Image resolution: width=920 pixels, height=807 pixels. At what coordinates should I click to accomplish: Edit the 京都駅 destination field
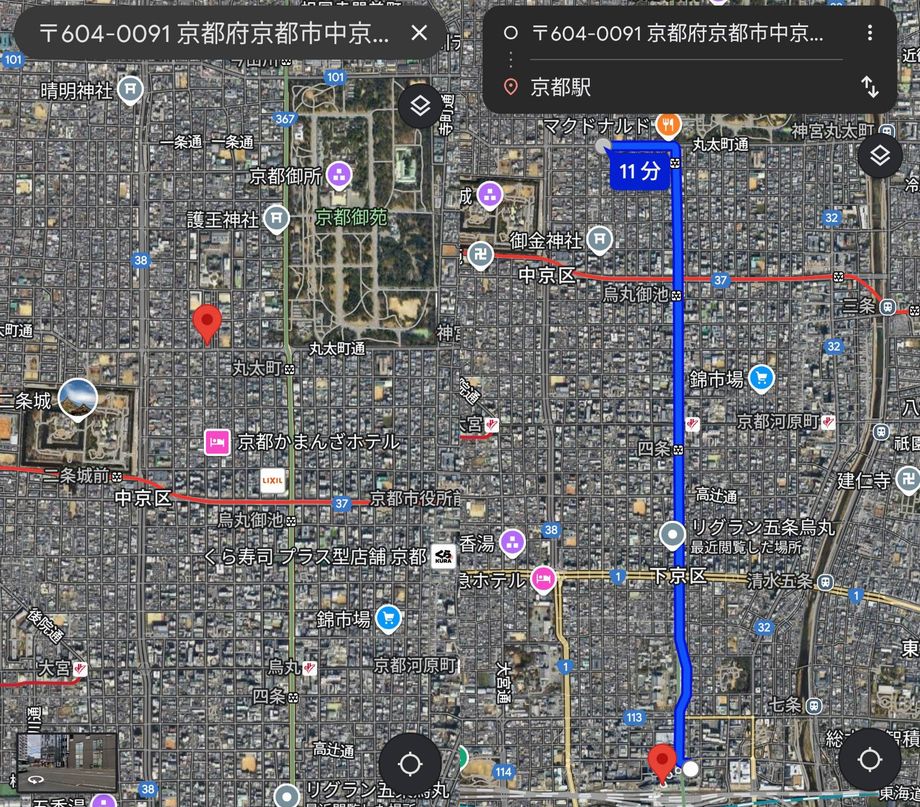(x=680, y=87)
